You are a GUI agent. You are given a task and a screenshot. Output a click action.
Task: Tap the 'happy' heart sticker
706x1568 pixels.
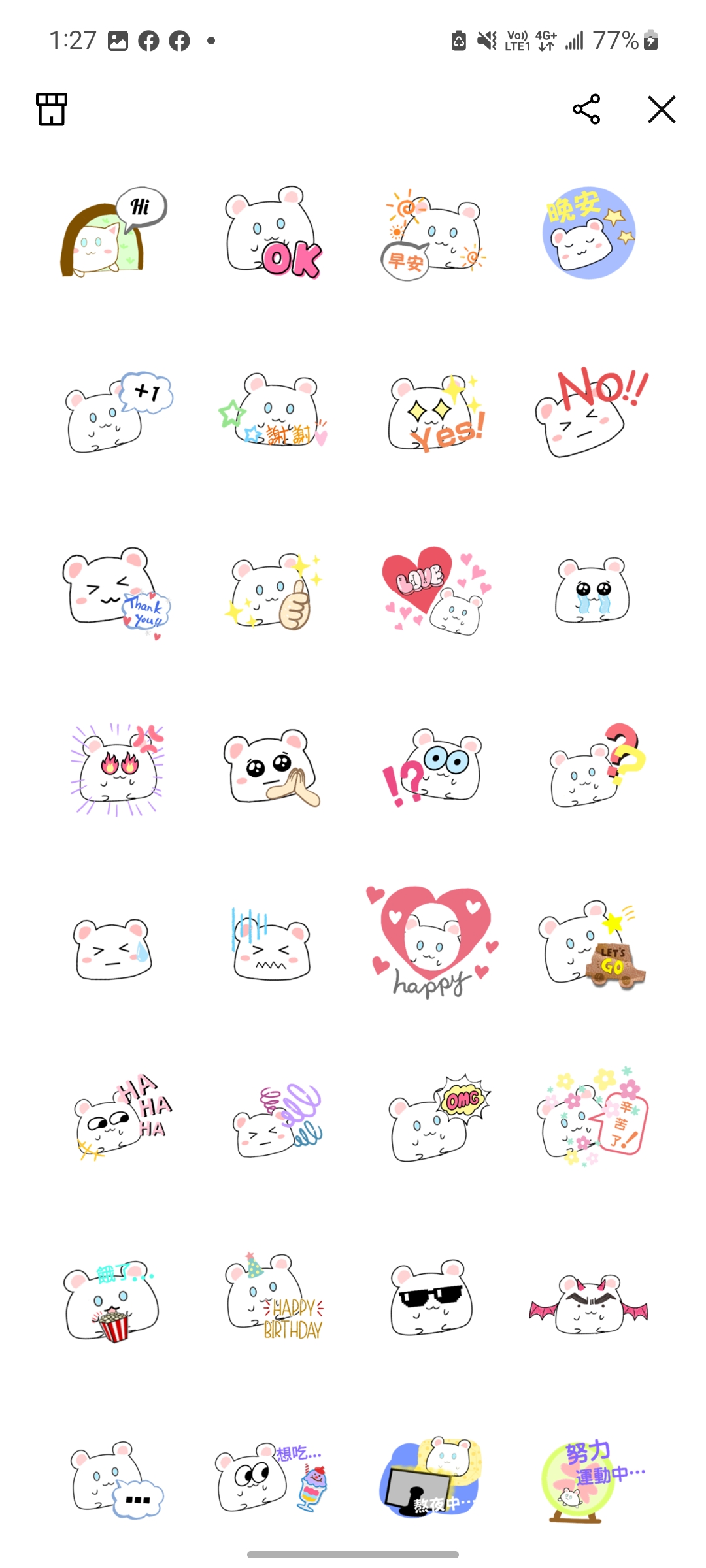pyautogui.click(x=431, y=942)
